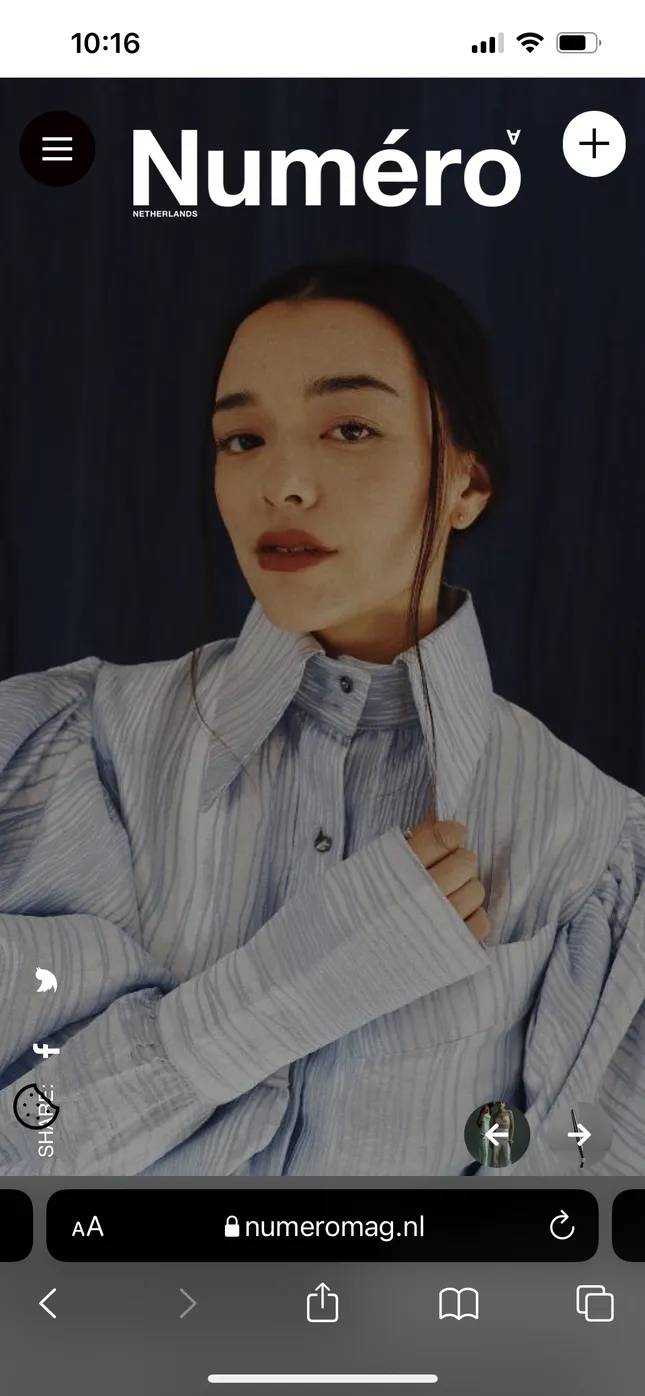Tap the white plus button

click(x=594, y=144)
